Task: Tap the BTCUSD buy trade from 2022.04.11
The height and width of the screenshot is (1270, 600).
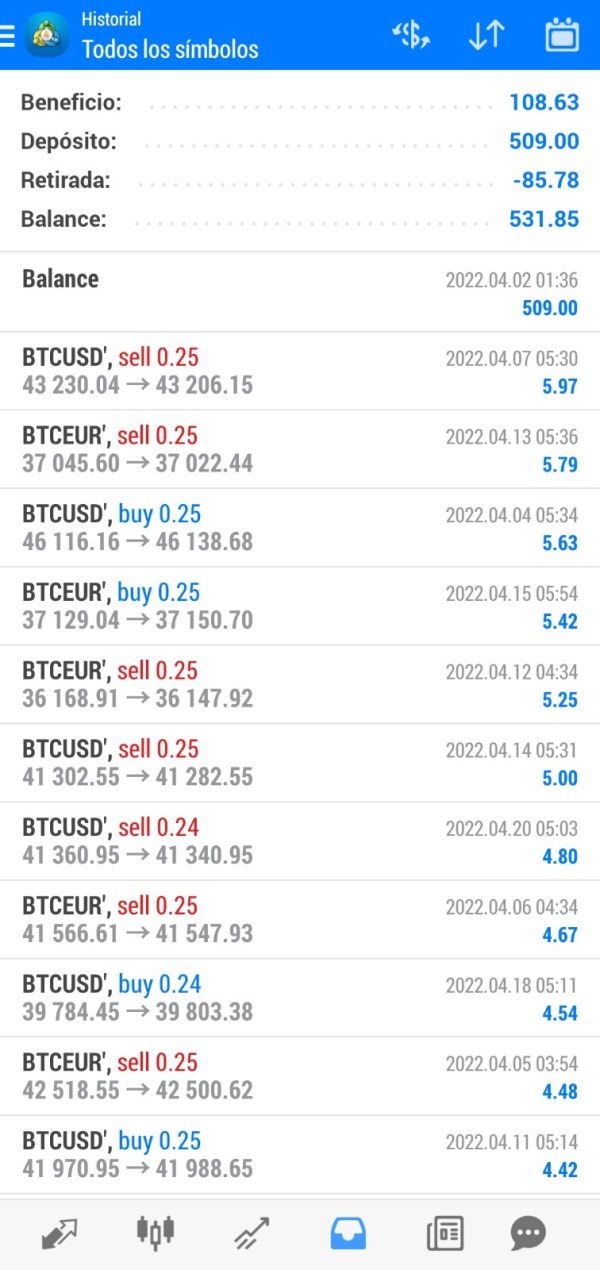Action: pyautogui.click(x=300, y=1154)
